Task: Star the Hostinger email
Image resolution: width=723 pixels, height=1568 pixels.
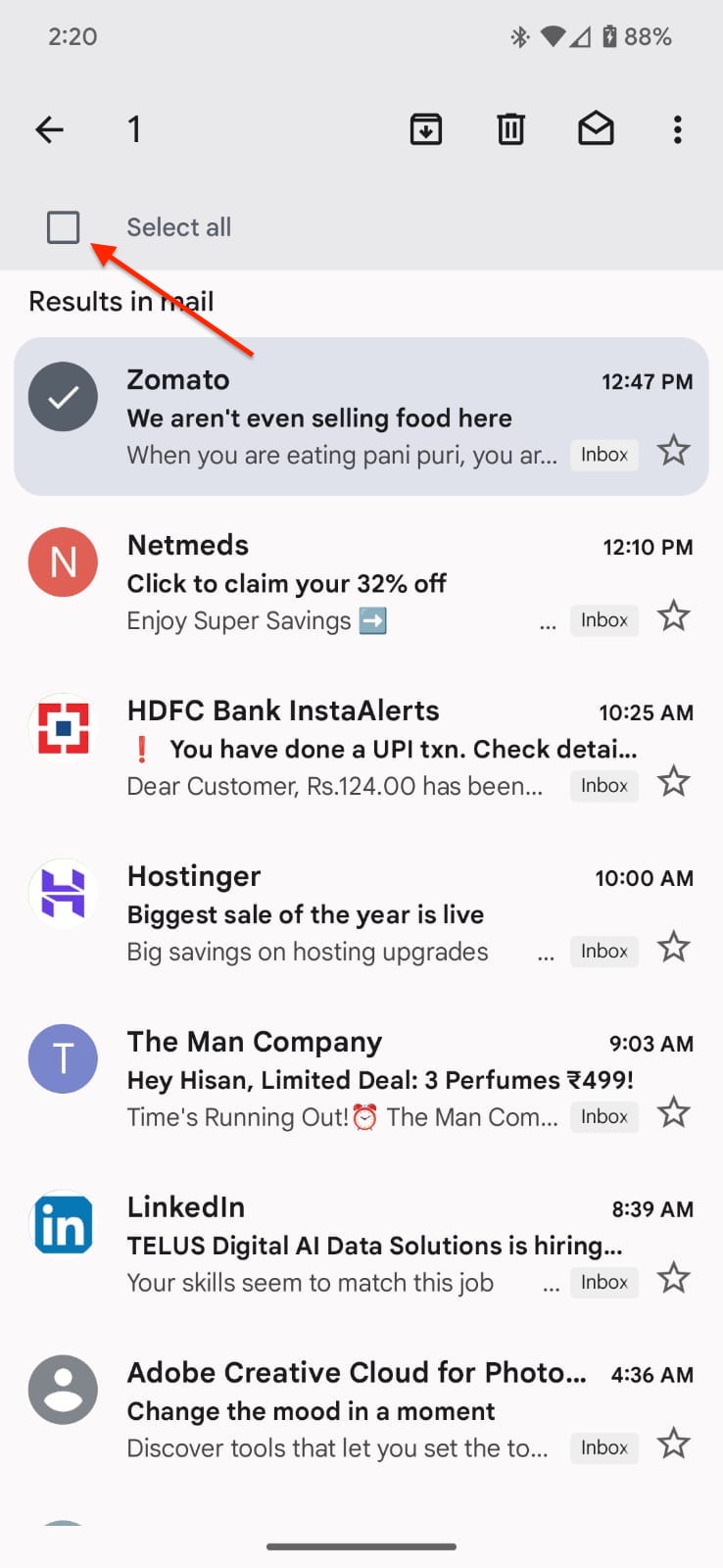Action: (x=674, y=948)
